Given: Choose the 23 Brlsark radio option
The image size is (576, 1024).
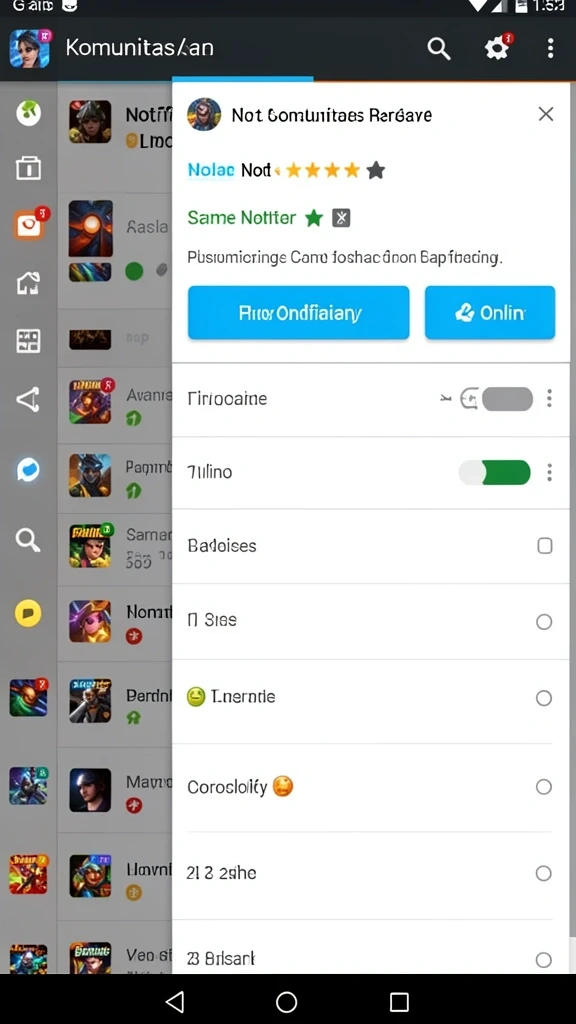Looking at the screenshot, I should pos(543,959).
